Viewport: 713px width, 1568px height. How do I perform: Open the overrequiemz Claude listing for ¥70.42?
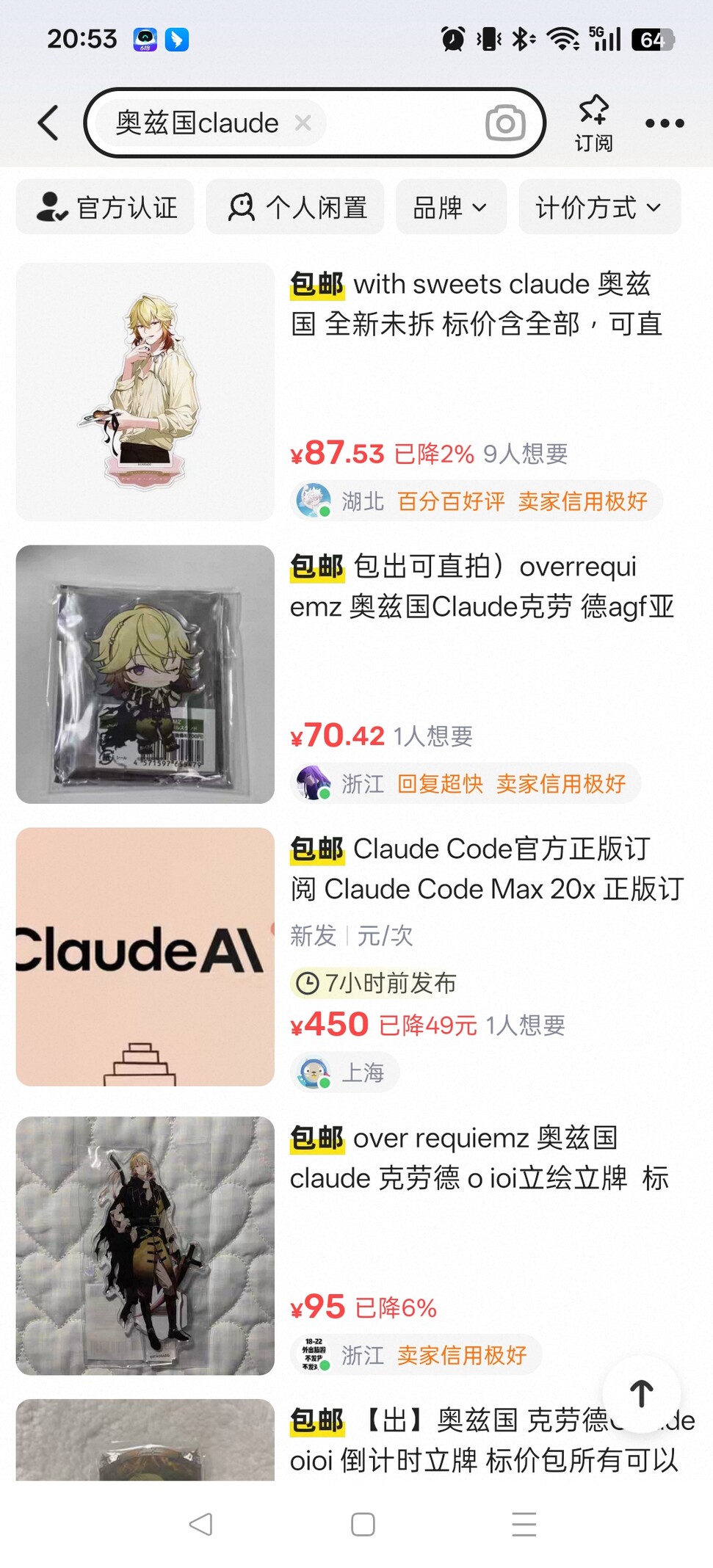pos(481,587)
